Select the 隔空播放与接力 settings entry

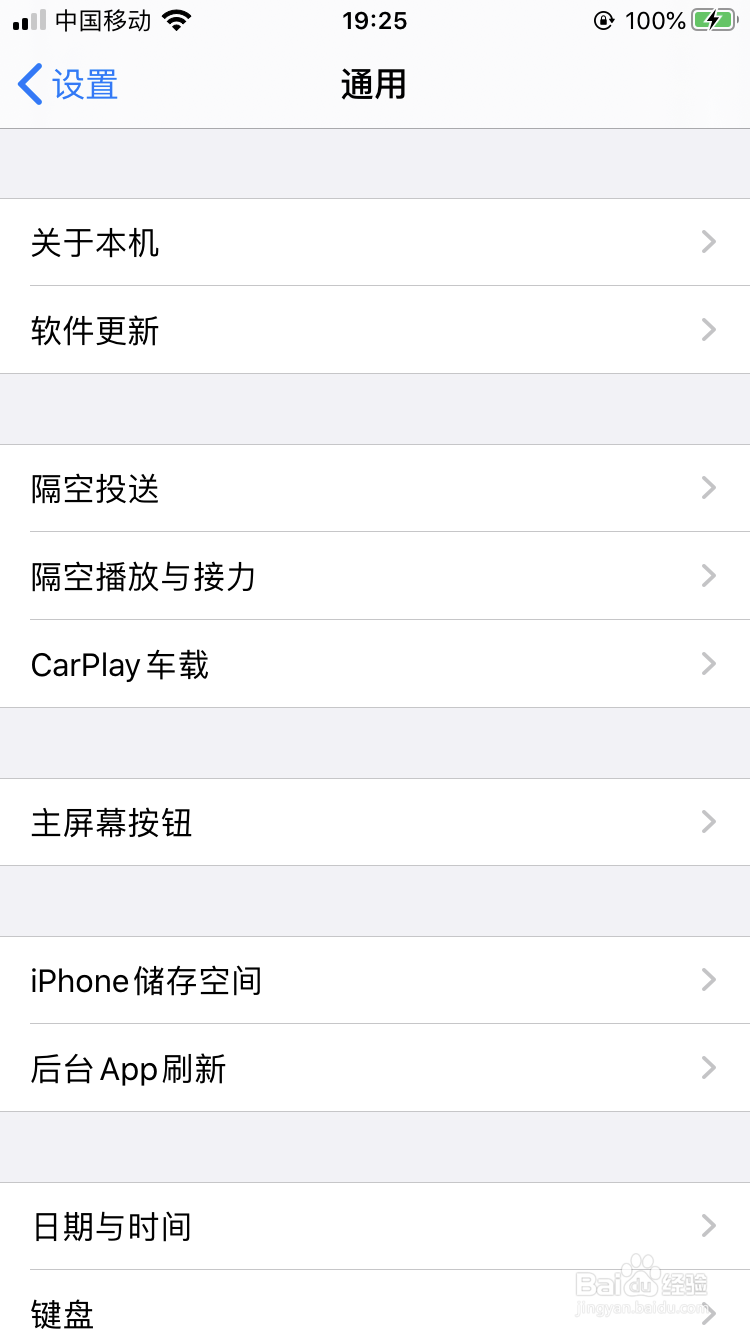pos(375,576)
